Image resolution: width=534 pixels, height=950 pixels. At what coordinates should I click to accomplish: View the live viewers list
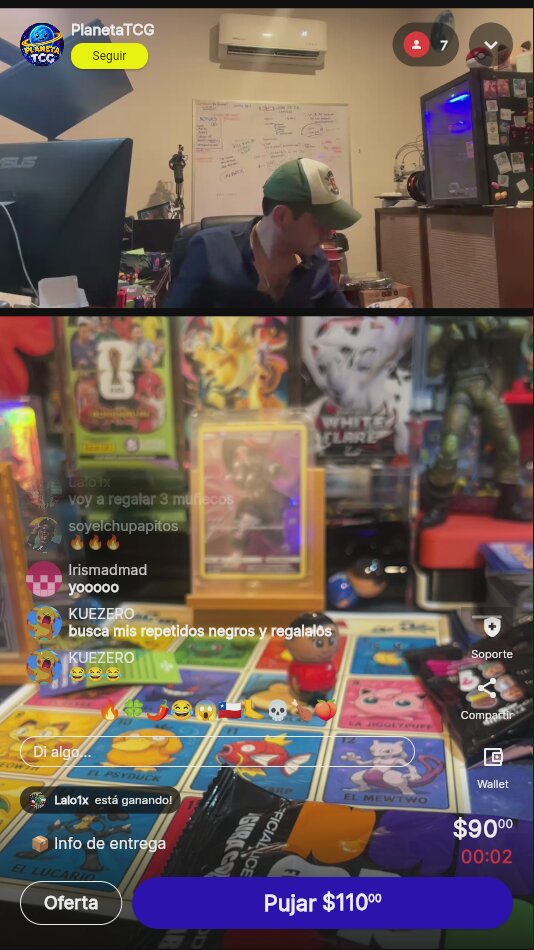[426, 45]
